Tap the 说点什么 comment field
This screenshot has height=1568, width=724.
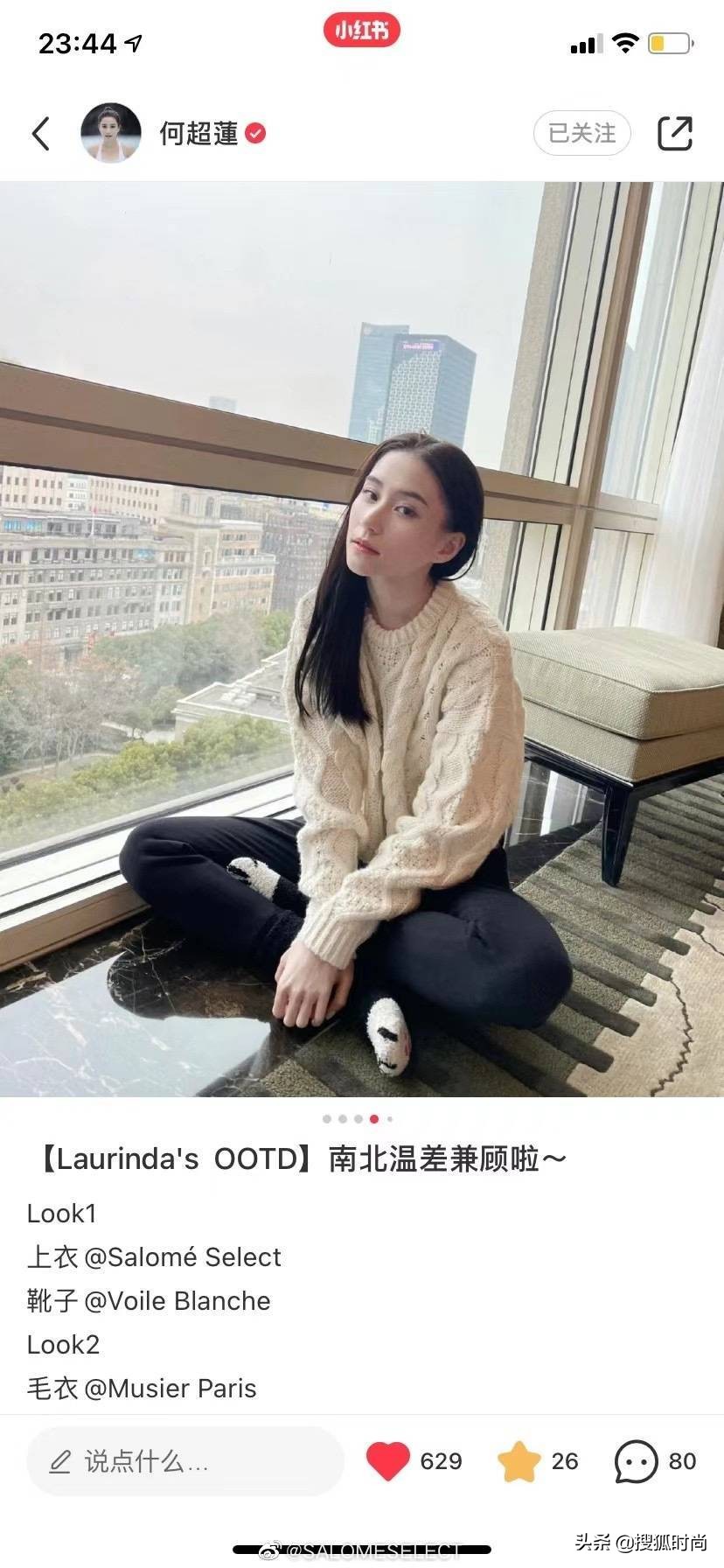pyautogui.click(x=184, y=1461)
